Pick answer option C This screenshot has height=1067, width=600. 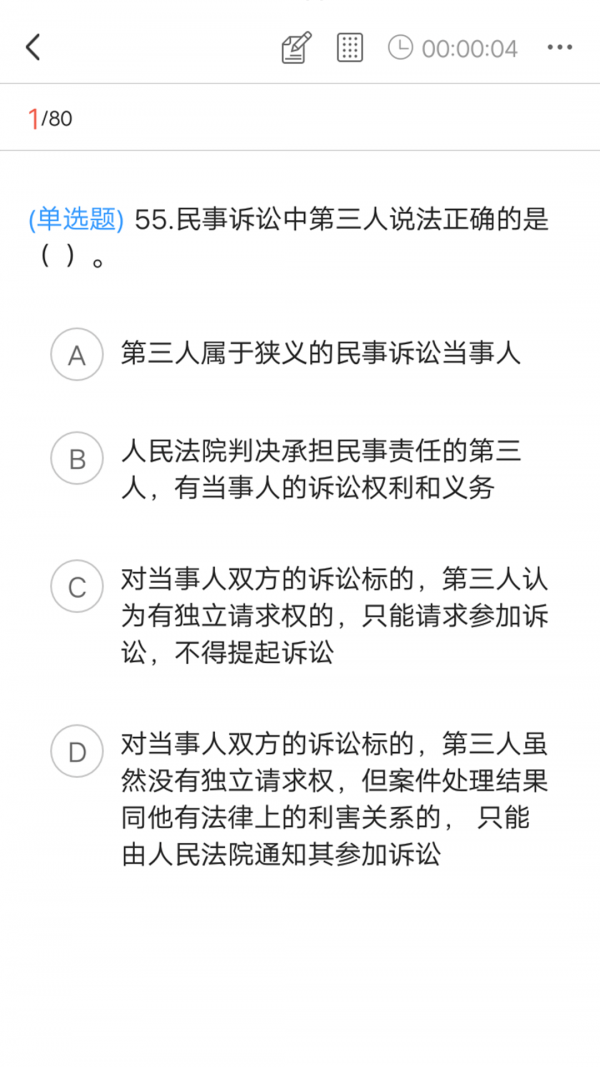[x=77, y=587]
